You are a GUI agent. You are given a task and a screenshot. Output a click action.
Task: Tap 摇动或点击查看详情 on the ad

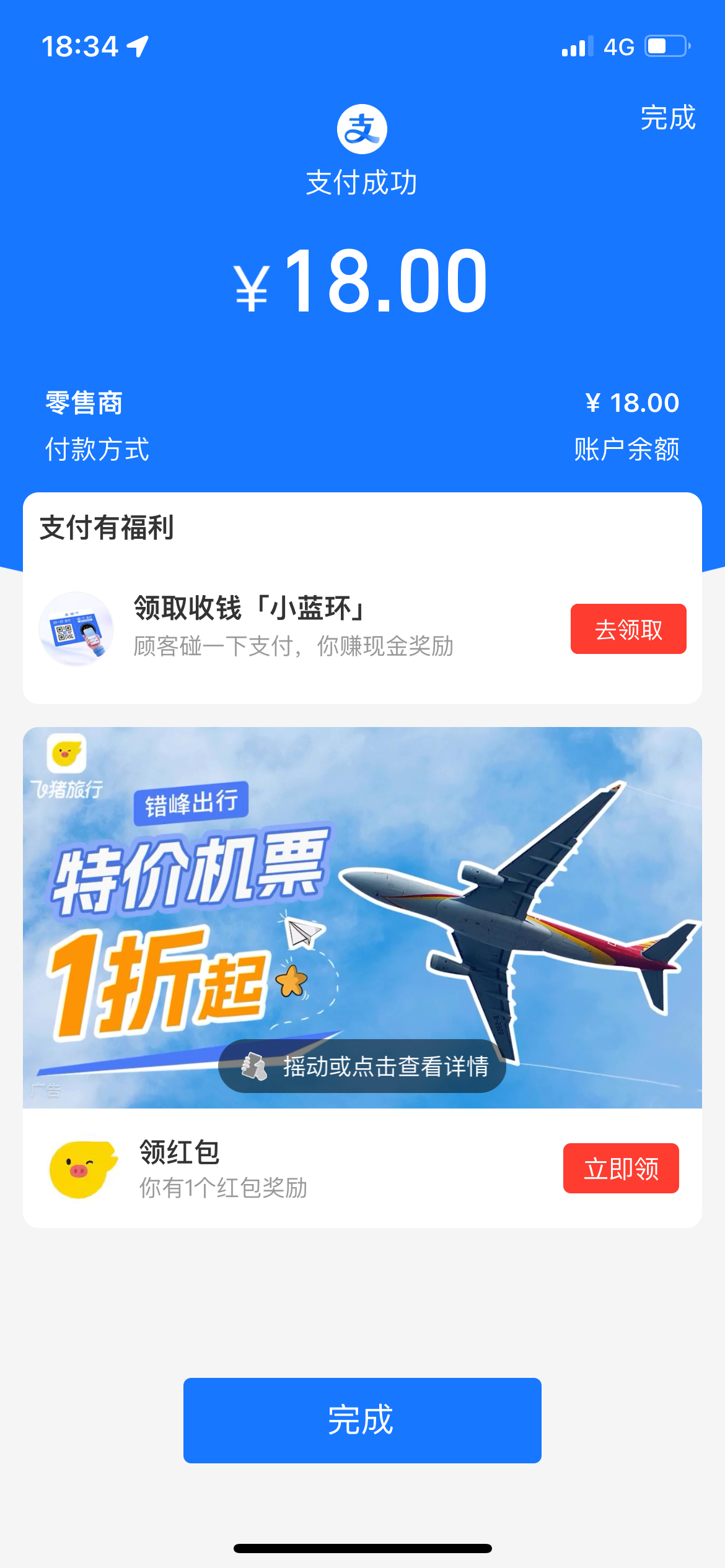tap(362, 1066)
